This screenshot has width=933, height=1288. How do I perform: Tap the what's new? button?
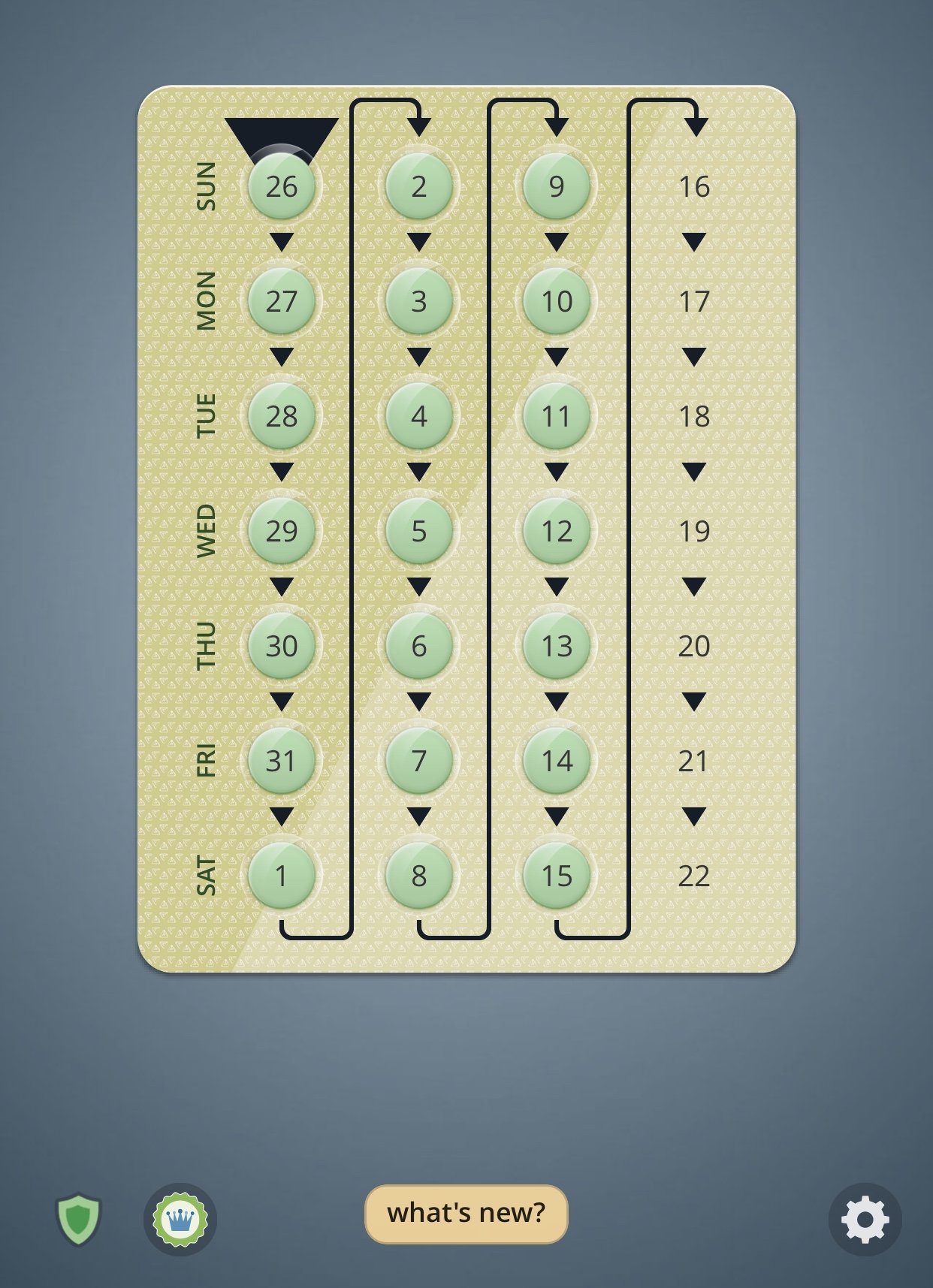pos(466,1214)
